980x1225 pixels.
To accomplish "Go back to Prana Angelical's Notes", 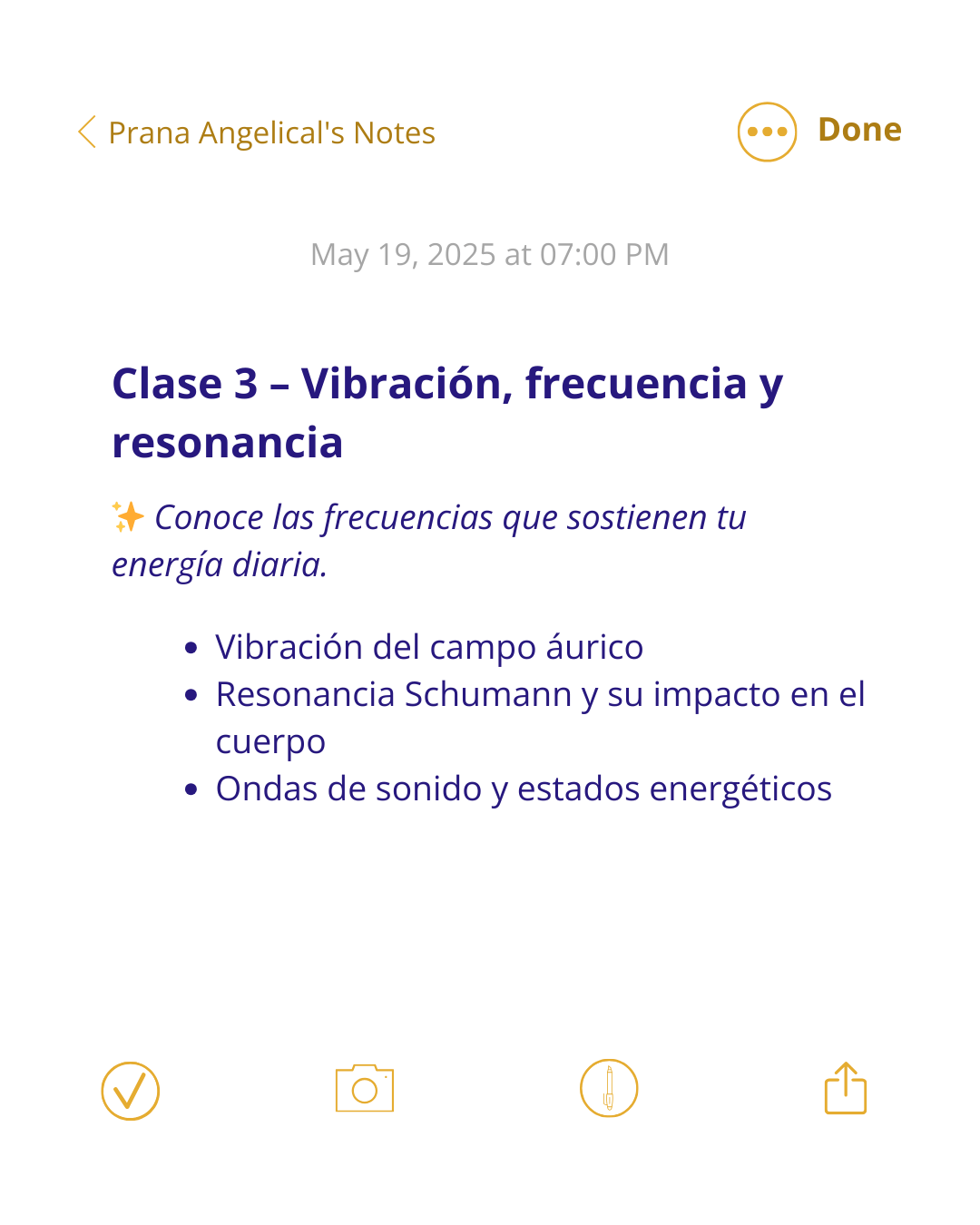I will [256, 132].
